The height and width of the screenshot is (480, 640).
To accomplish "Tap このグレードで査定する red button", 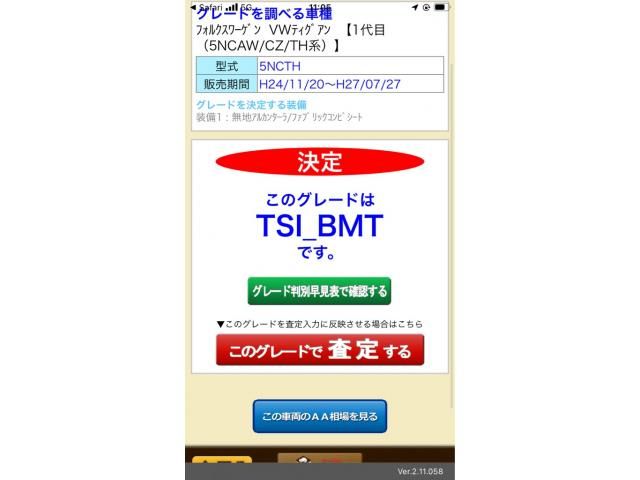I will pyautogui.click(x=319, y=350).
